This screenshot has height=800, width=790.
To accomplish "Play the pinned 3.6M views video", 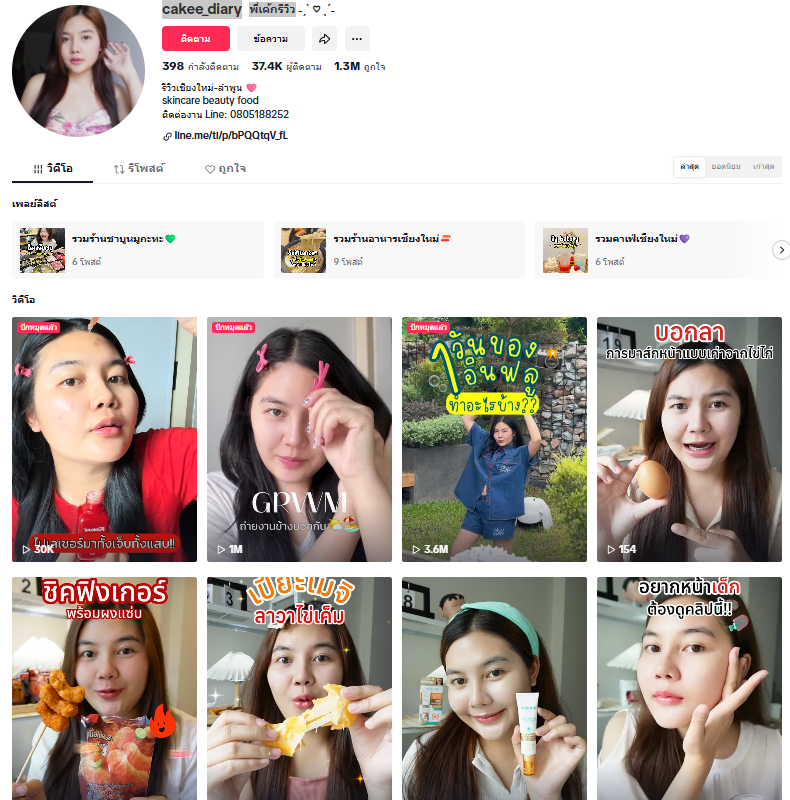I will pyautogui.click(x=494, y=440).
